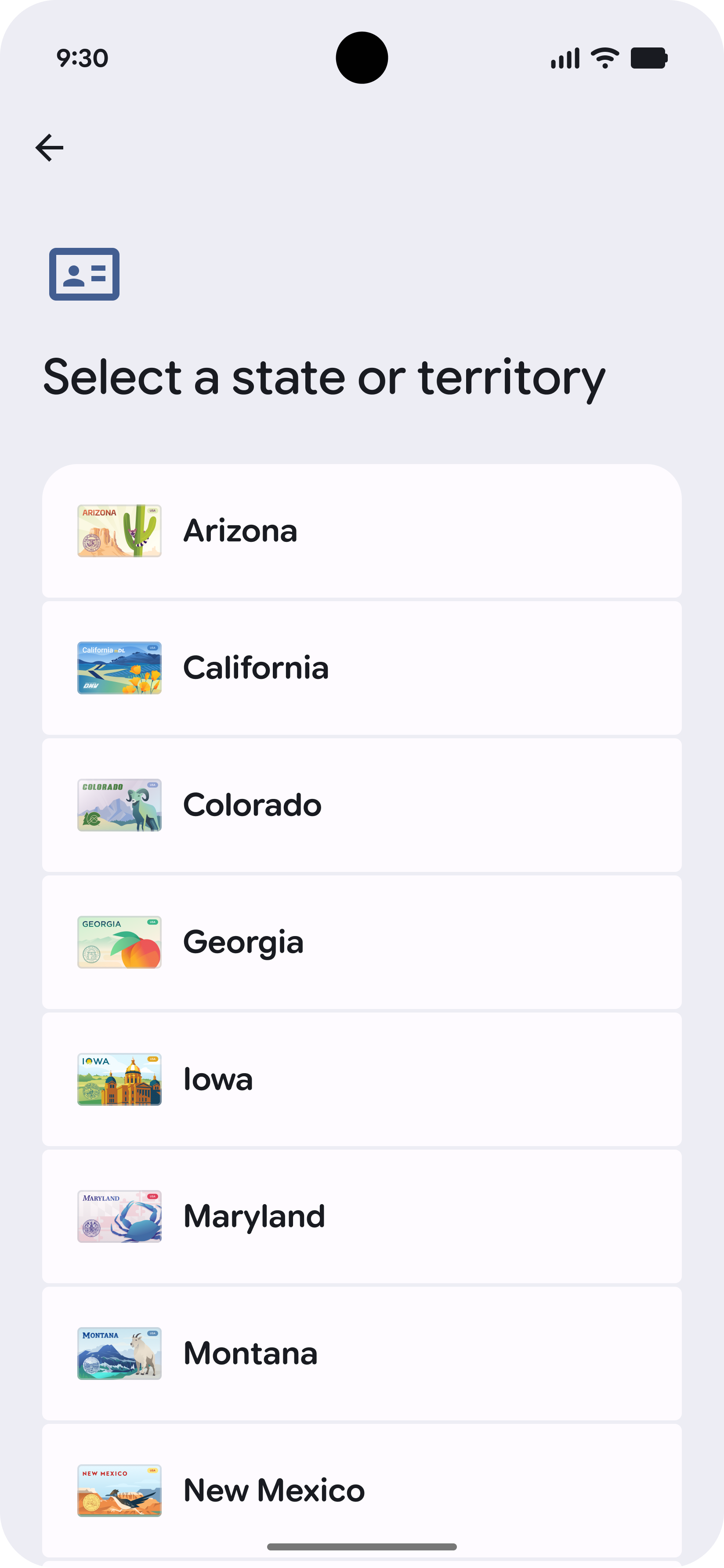This screenshot has height=1568, width=724.
Task: Select Colorado from the state list
Action: pos(362,805)
